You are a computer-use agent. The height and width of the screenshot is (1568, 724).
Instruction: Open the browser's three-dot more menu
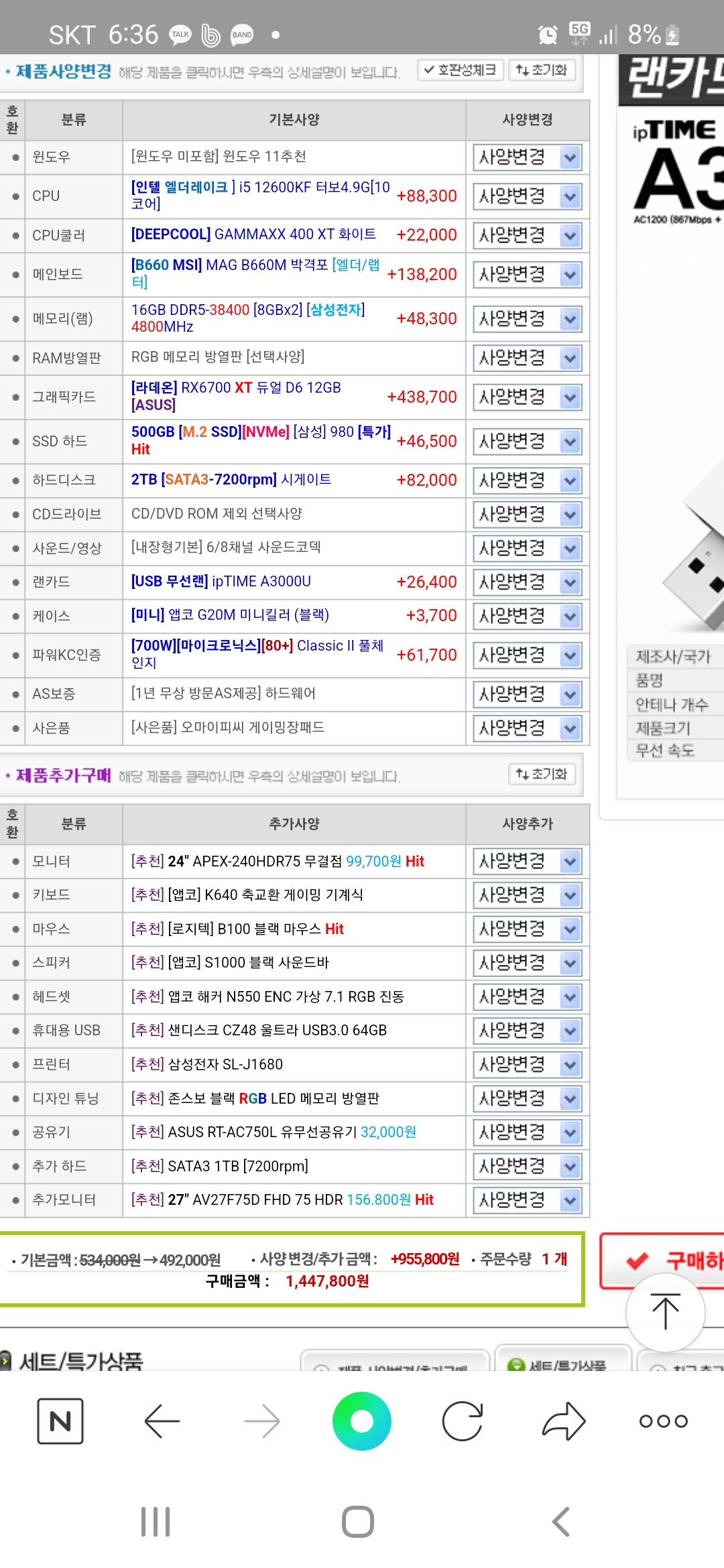click(663, 1421)
